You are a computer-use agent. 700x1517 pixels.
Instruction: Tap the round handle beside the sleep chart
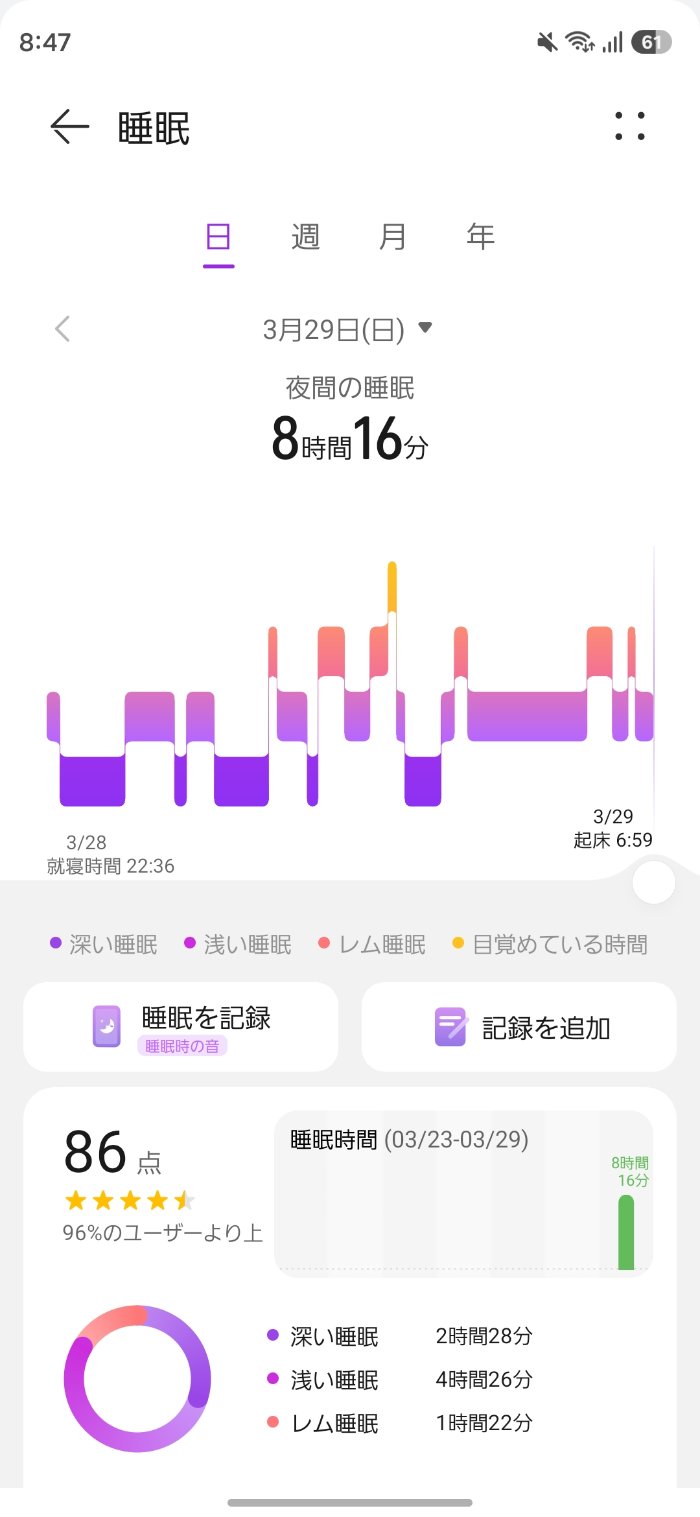654,883
